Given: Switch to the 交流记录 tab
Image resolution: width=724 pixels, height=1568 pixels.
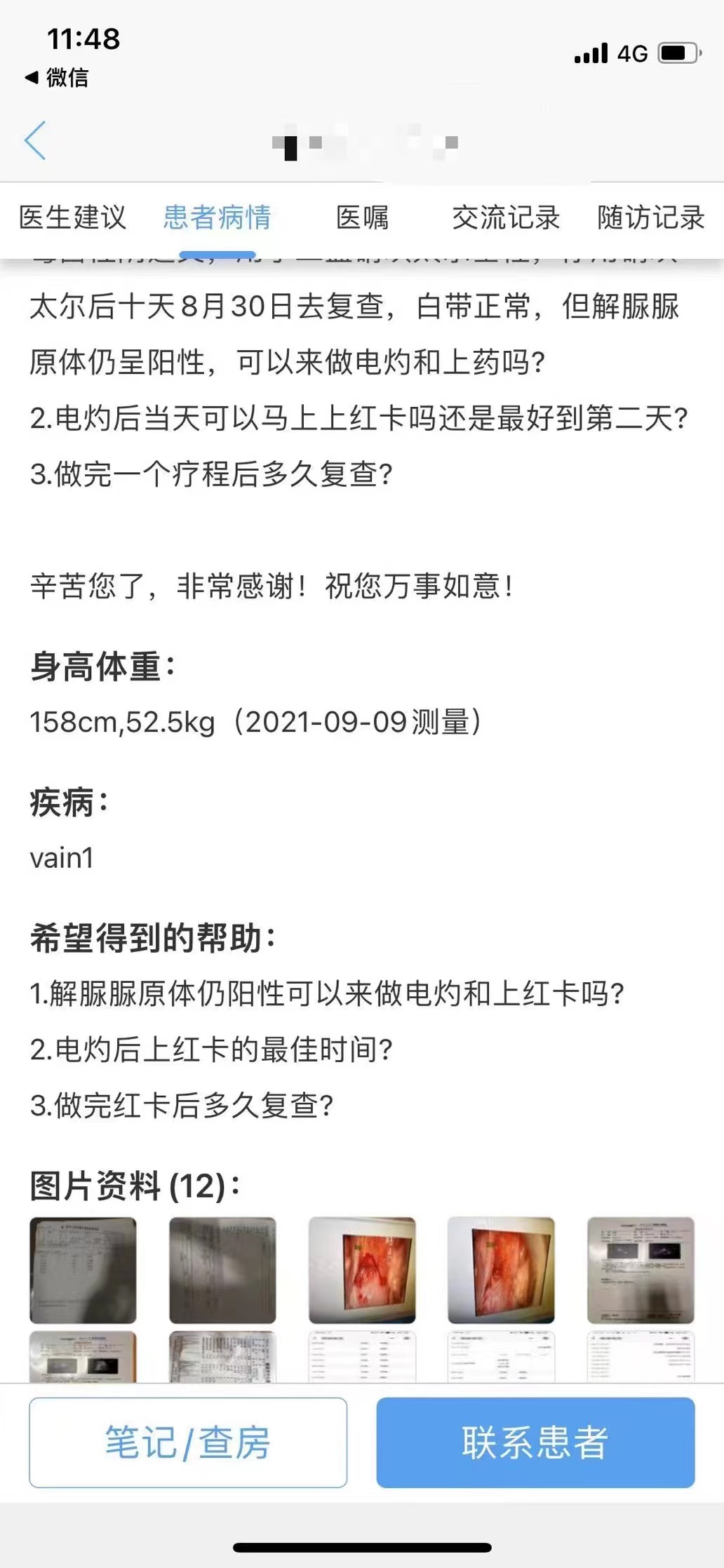Looking at the screenshot, I should [505, 217].
